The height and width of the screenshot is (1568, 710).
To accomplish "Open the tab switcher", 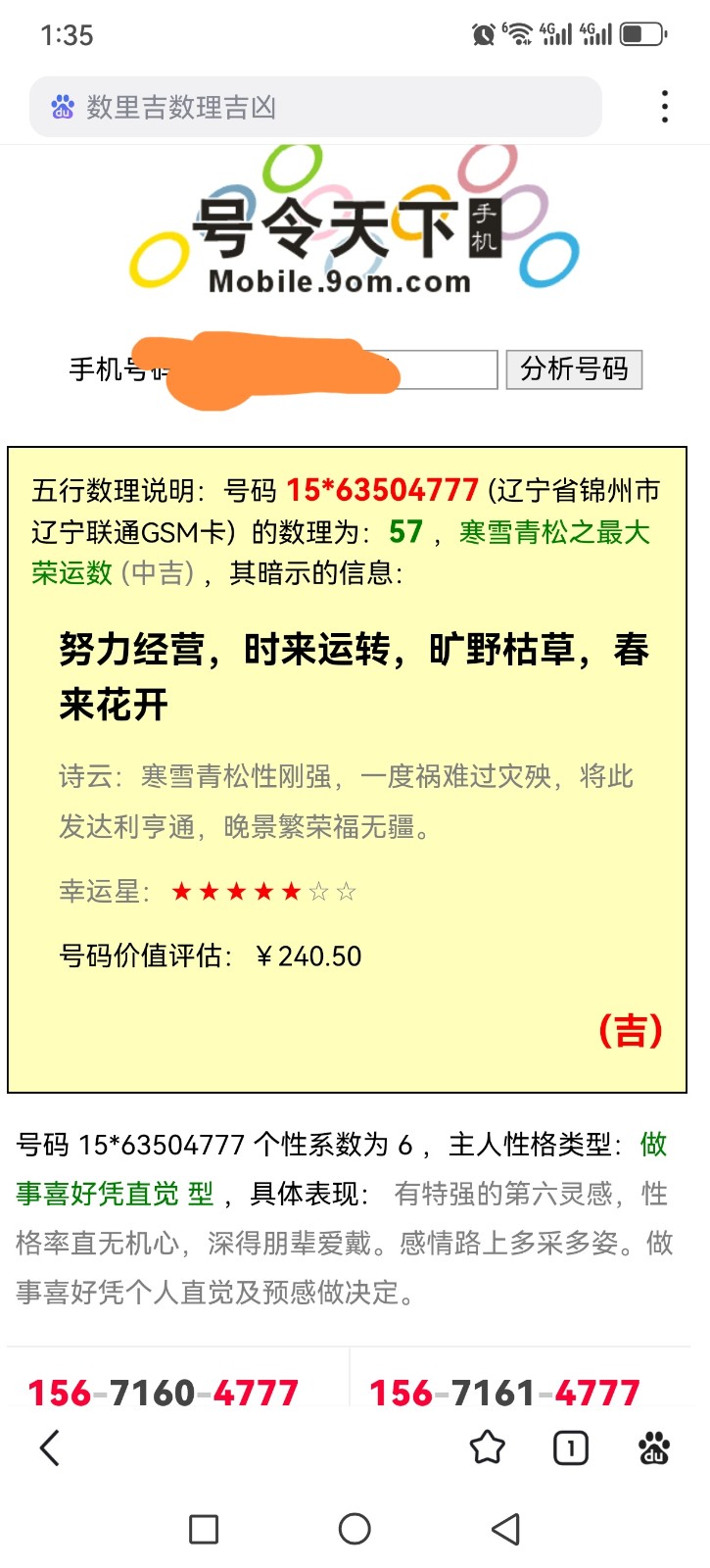I will (571, 1447).
